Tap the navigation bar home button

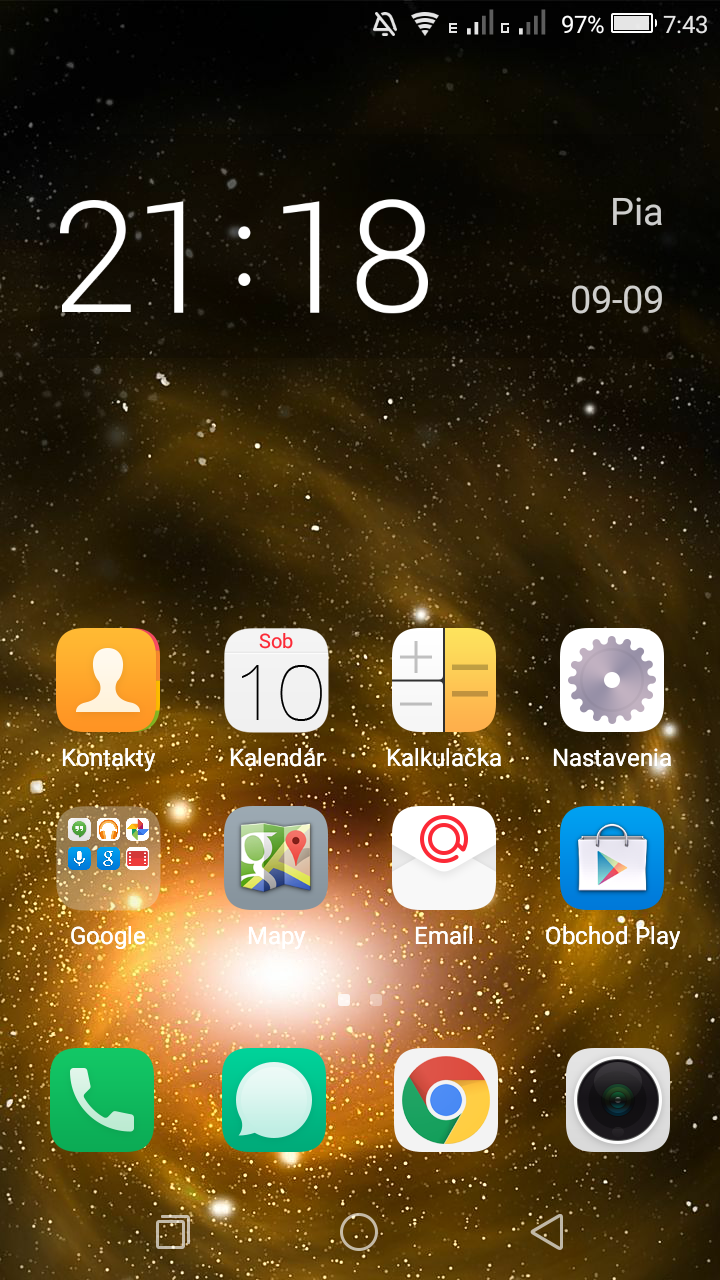[359, 1232]
